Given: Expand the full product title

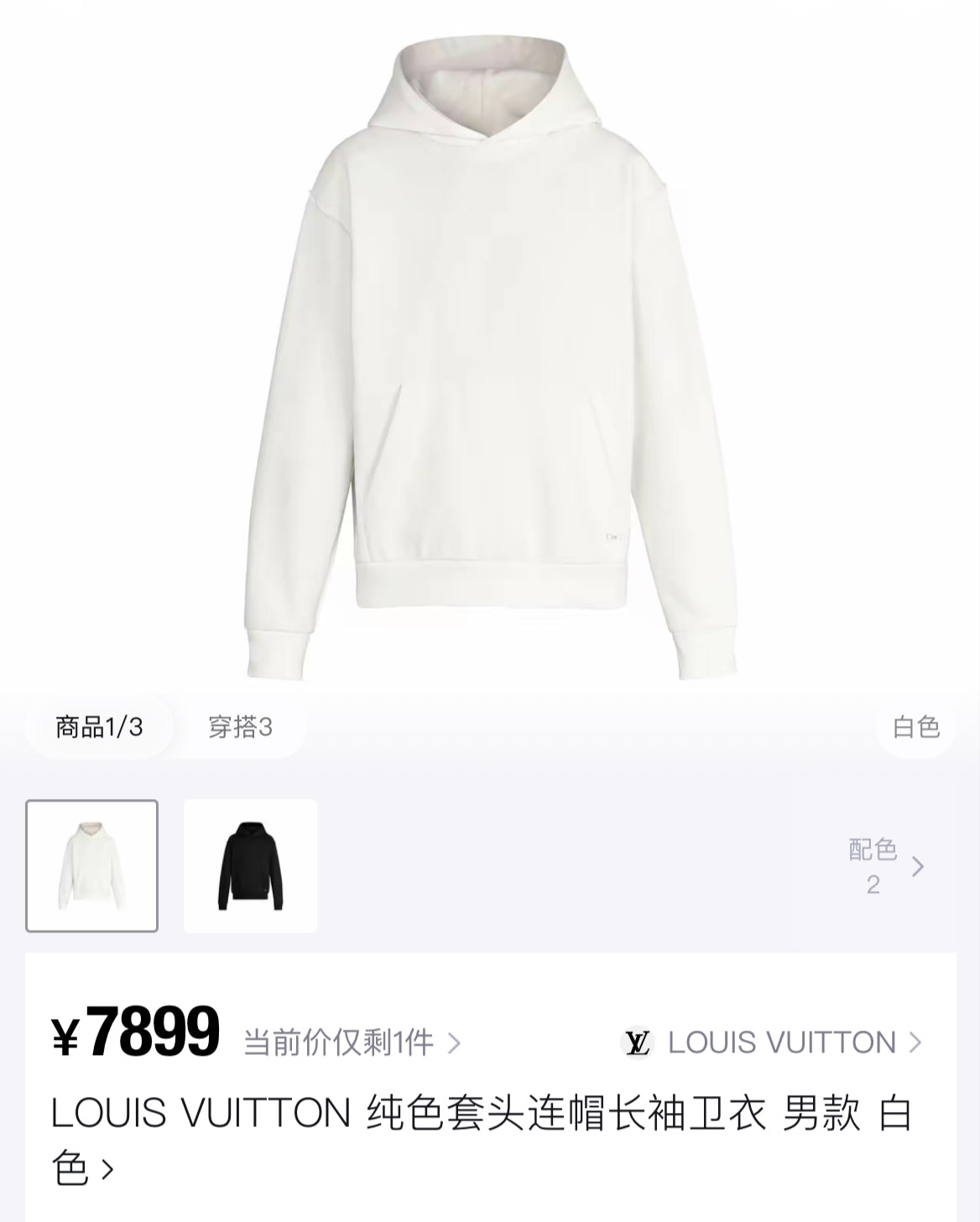Looking at the screenshot, I should [x=107, y=1168].
